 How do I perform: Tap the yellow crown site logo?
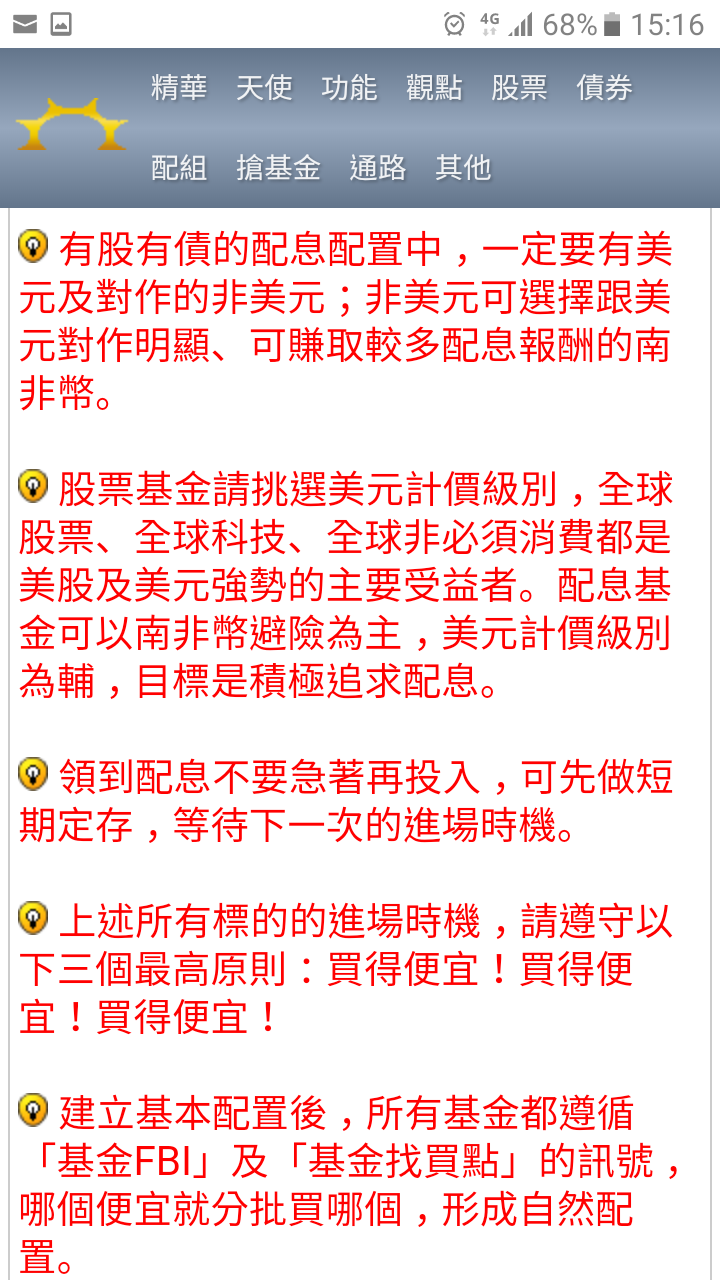[x=72, y=125]
